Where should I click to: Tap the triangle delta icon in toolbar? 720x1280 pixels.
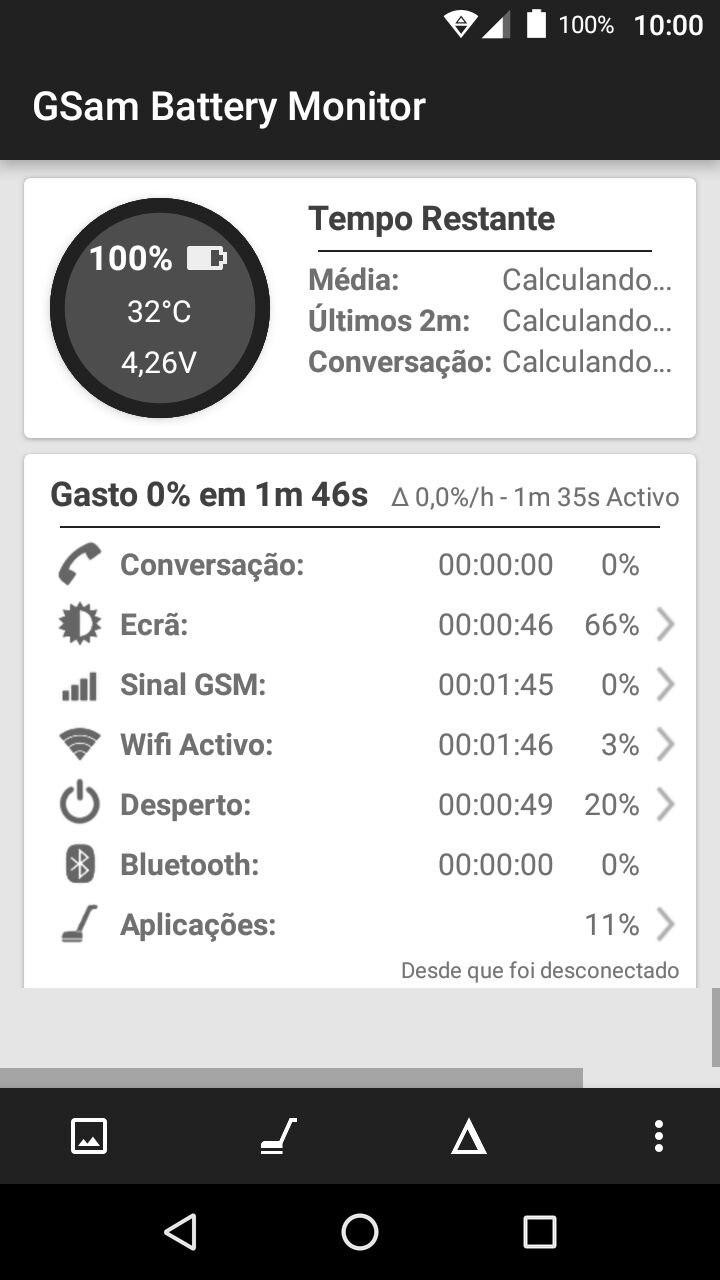(x=468, y=1137)
